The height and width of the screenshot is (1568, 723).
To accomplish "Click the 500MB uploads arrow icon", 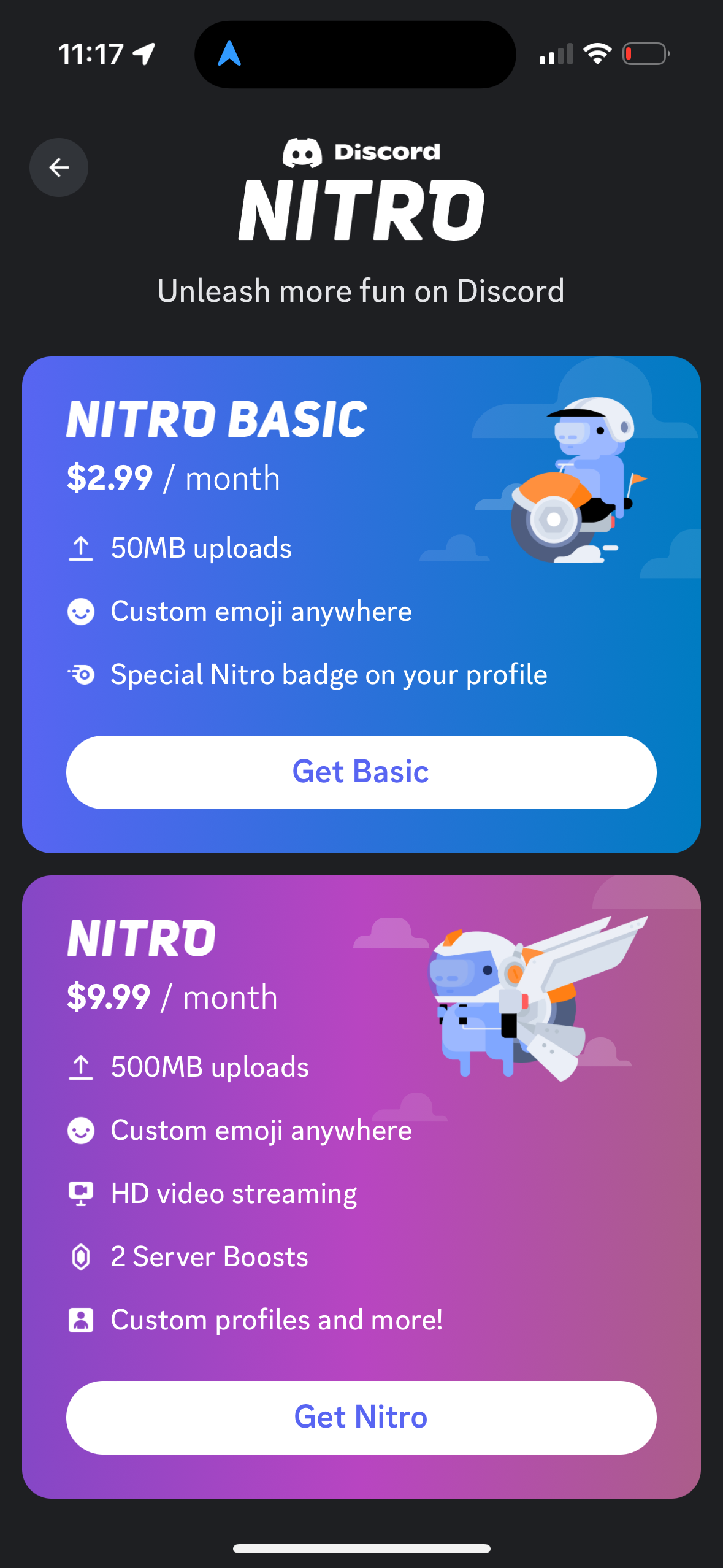I will pos(82,1066).
